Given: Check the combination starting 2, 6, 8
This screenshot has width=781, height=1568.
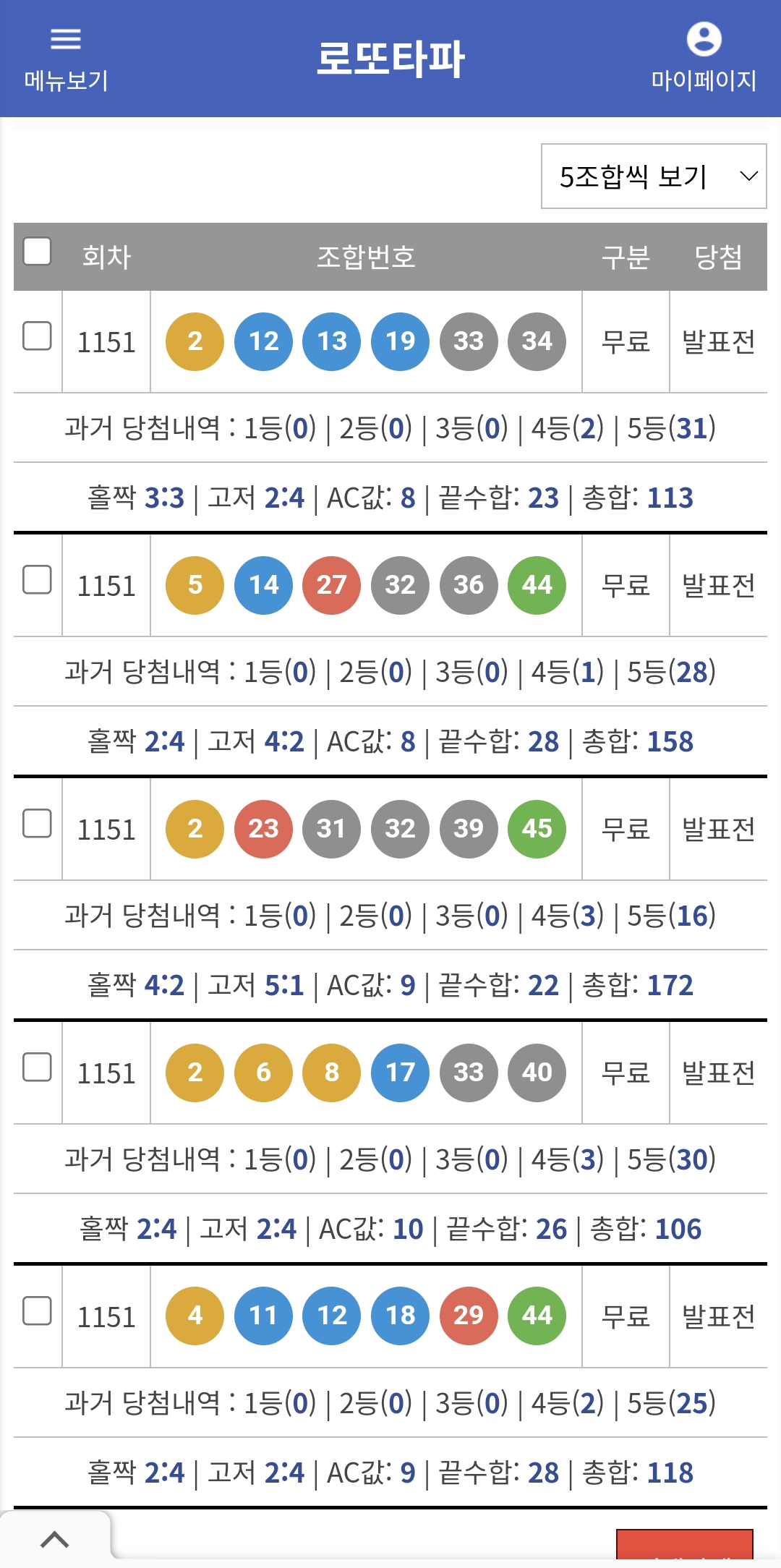Looking at the screenshot, I should 37,1067.
